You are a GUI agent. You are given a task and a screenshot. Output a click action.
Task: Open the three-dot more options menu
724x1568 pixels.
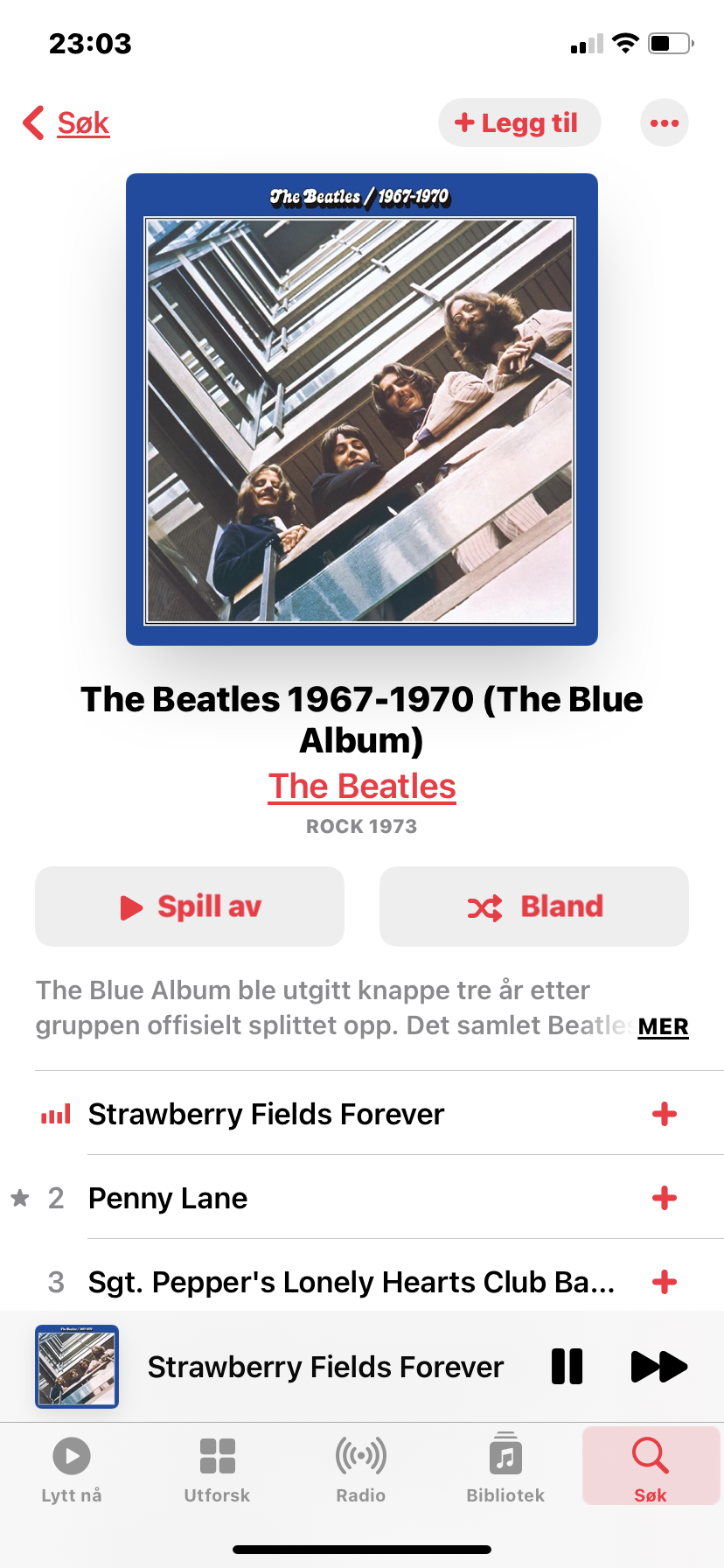pos(665,122)
